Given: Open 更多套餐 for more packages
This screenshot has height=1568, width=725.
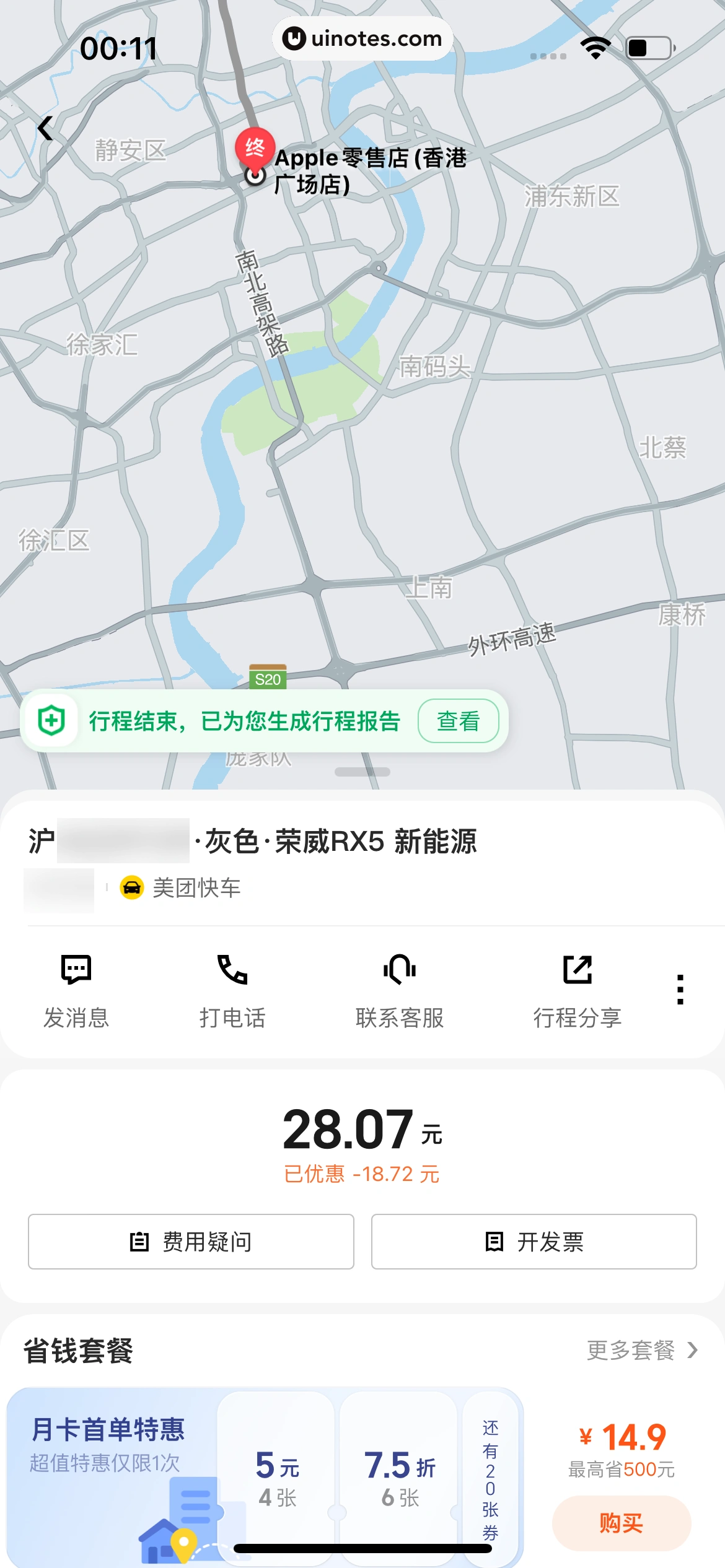Looking at the screenshot, I should pos(642,1350).
